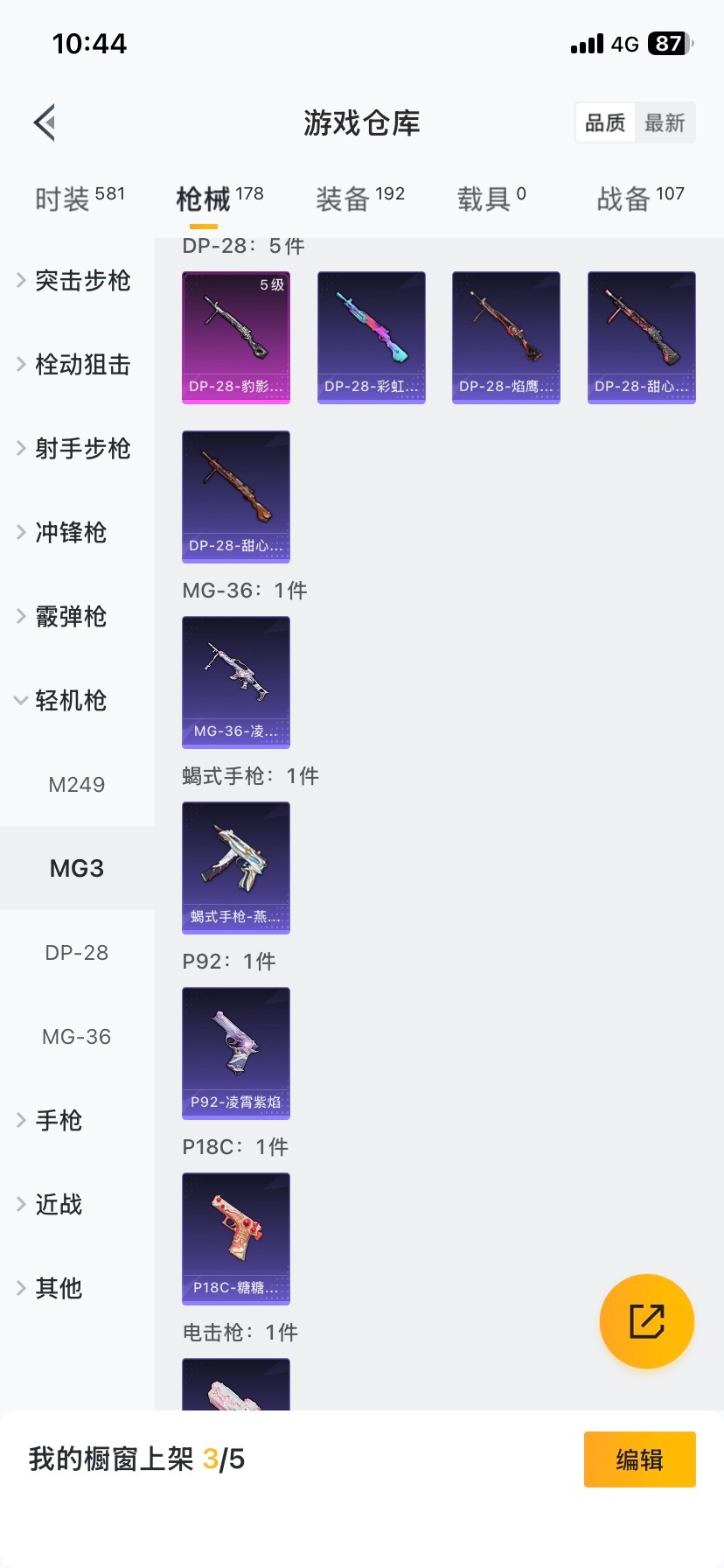View the DP-28-彩虹 skin card
724x1568 pixels.
point(371,337)
